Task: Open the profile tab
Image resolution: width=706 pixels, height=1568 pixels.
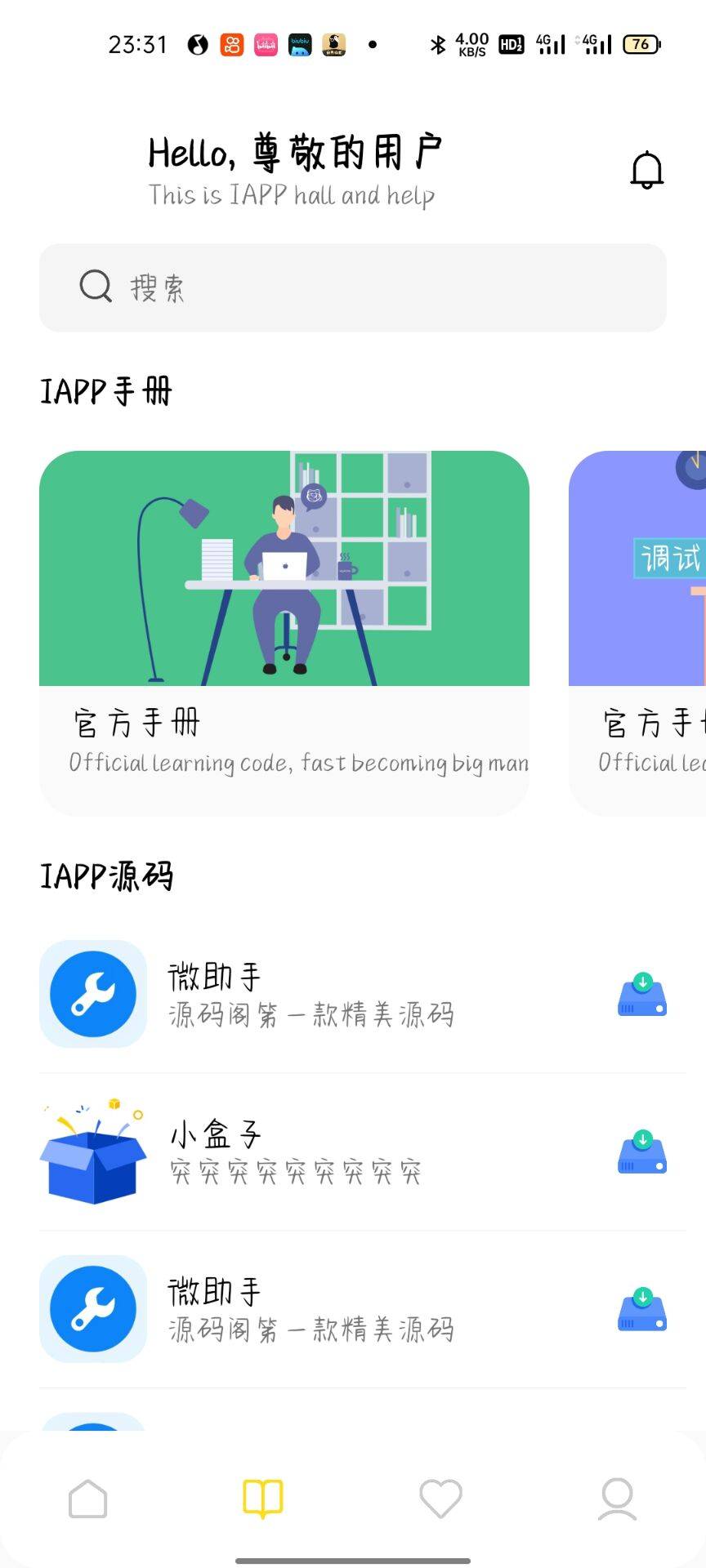Action: [617, 1499]
